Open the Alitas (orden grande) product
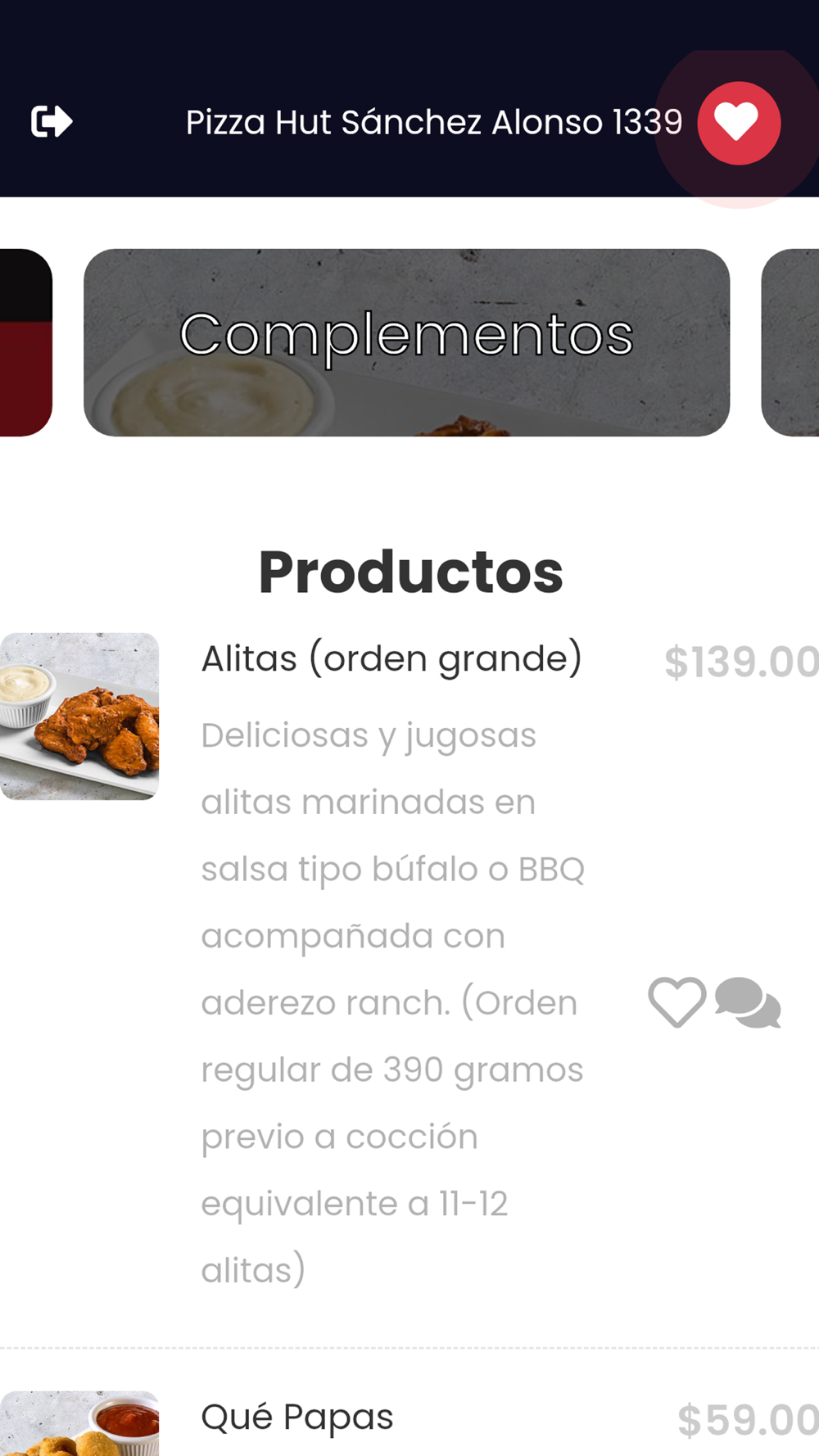 click(391, 658)
